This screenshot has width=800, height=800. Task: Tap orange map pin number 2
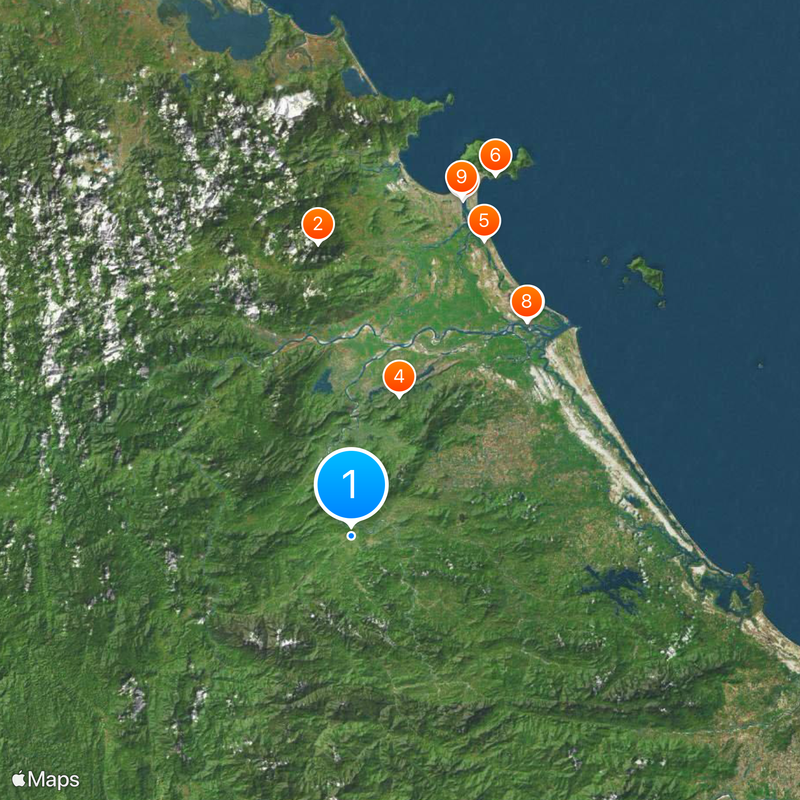click(317, 224)
